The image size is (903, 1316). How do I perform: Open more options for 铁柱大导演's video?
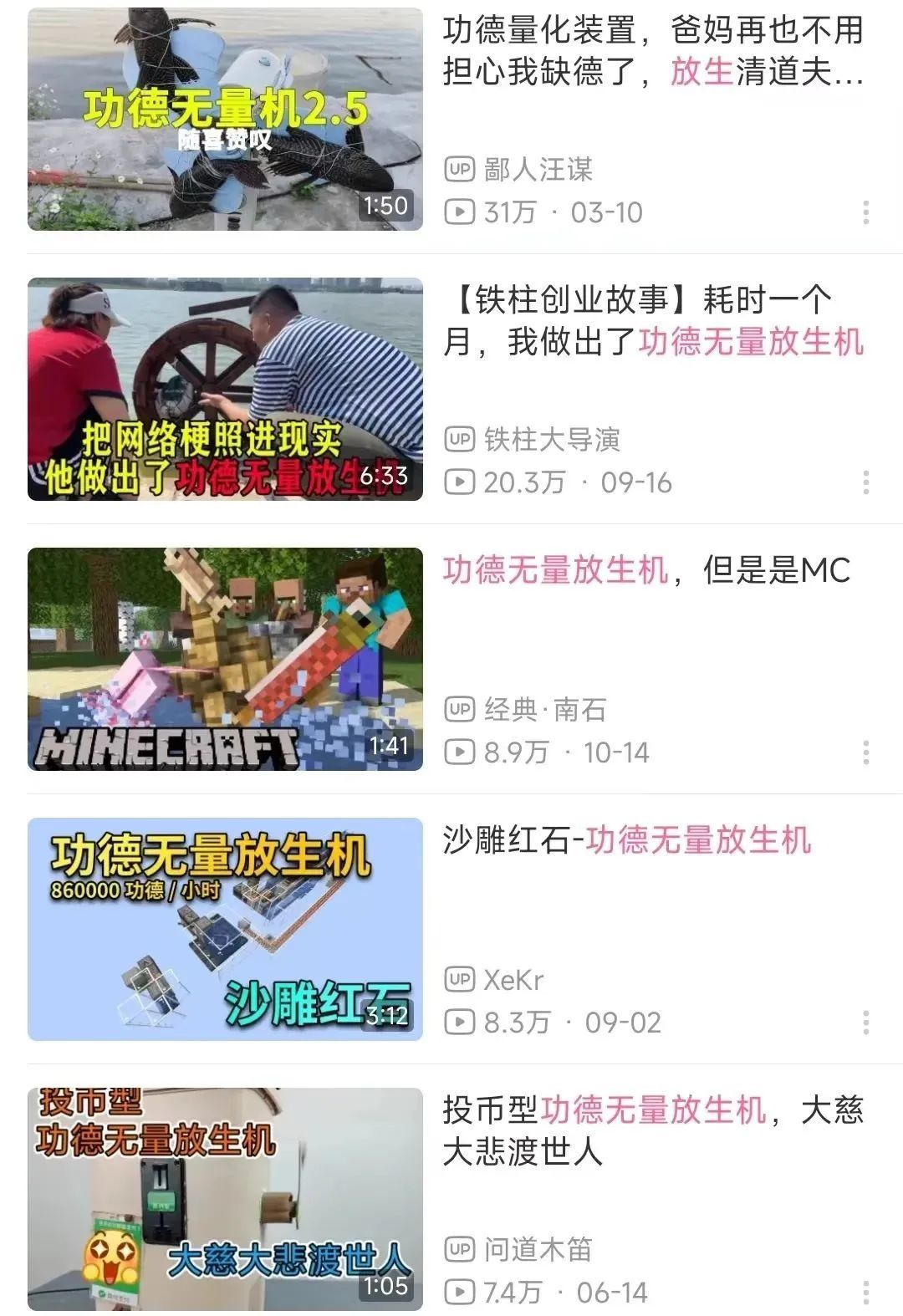click(x=865, y=482)
